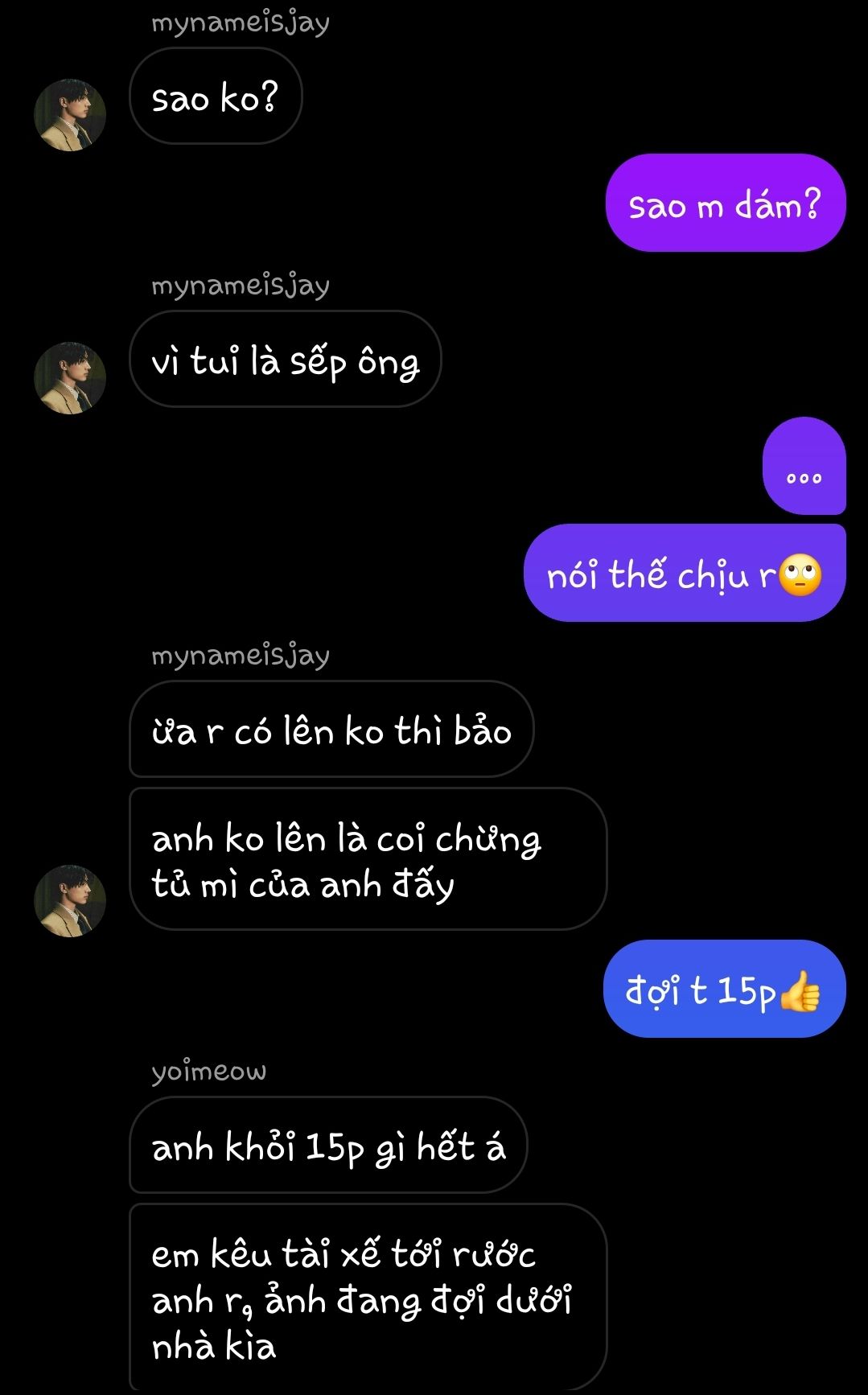The image size is (868, 1395).
Task: View profile from avatar beside "tủ mì của anh đấy"
Action: [70, 900]
